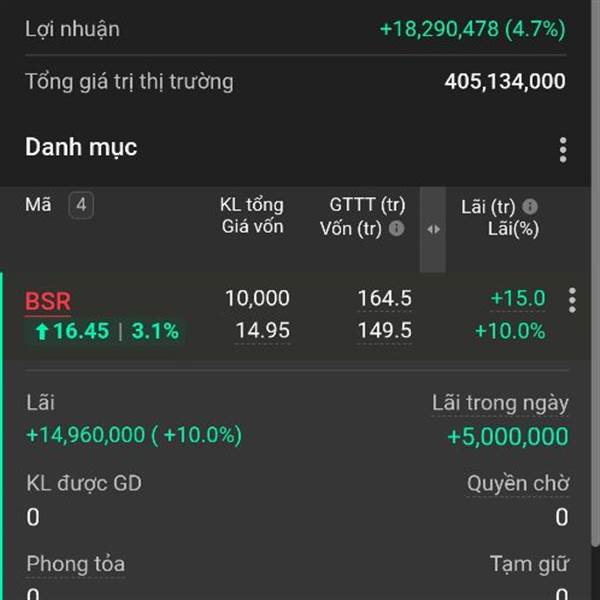Tap the Phong tỏa label
Viewport: 600px width, 600px height.
76,564
